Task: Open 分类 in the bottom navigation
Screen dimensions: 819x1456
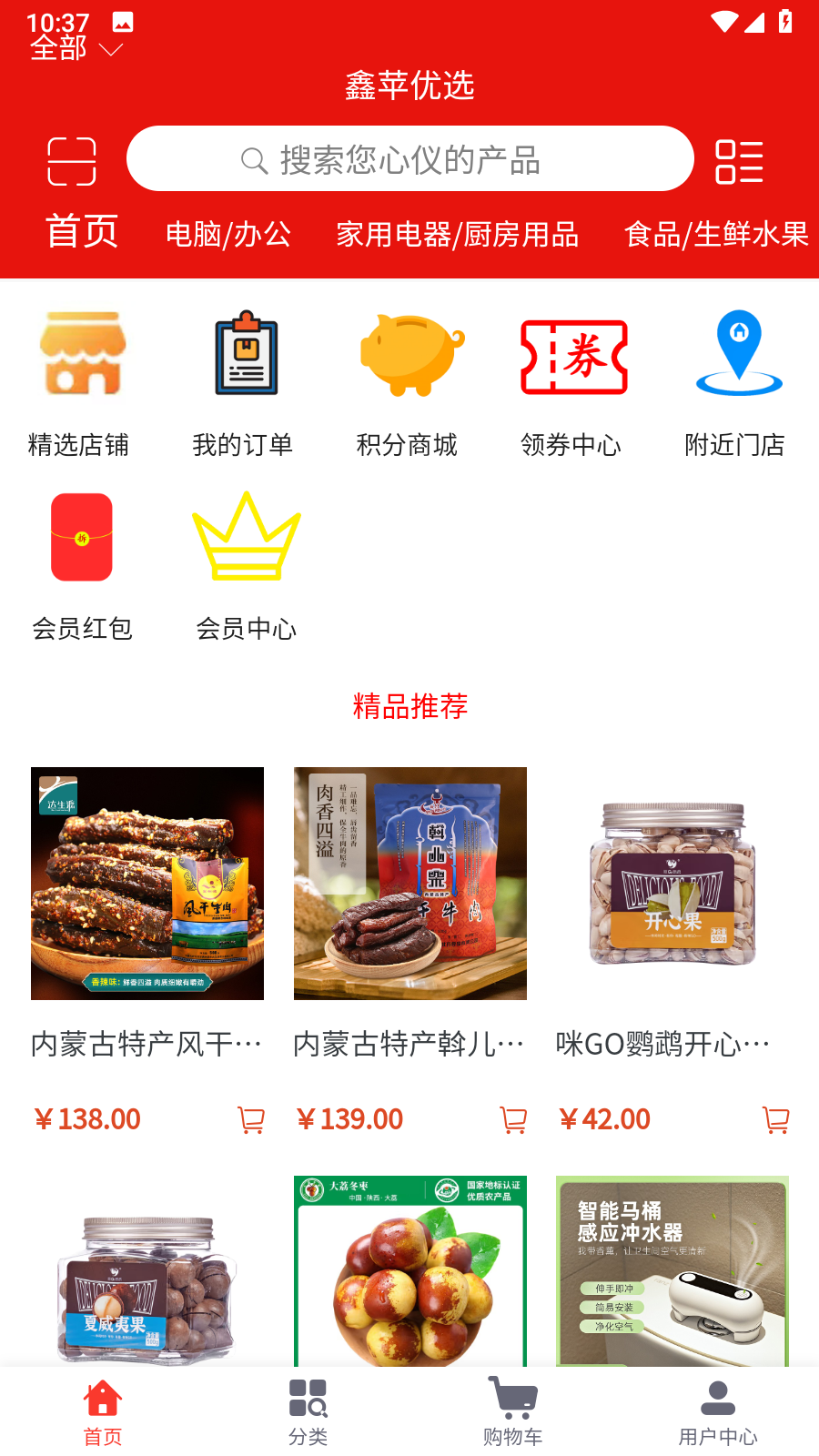Action: [308, 1410]
